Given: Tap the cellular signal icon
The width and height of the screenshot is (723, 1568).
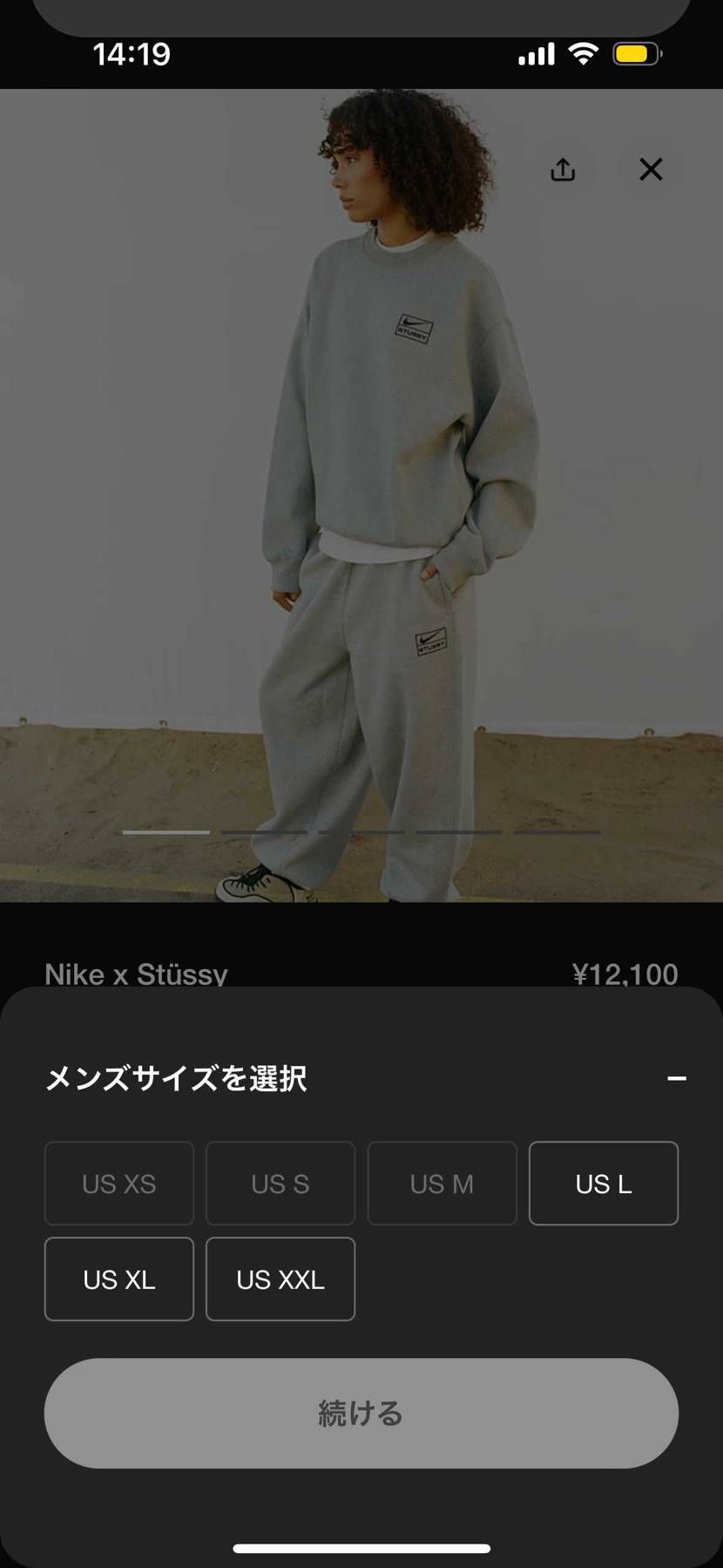Looking at the screenshot, I should click(535, 54).
